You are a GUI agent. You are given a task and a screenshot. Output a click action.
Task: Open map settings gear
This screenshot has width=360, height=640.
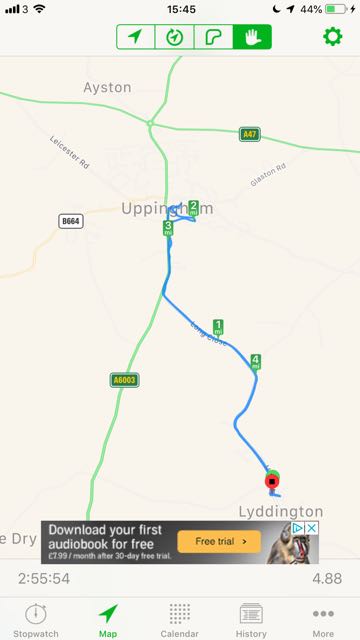(x=333, y=37)
